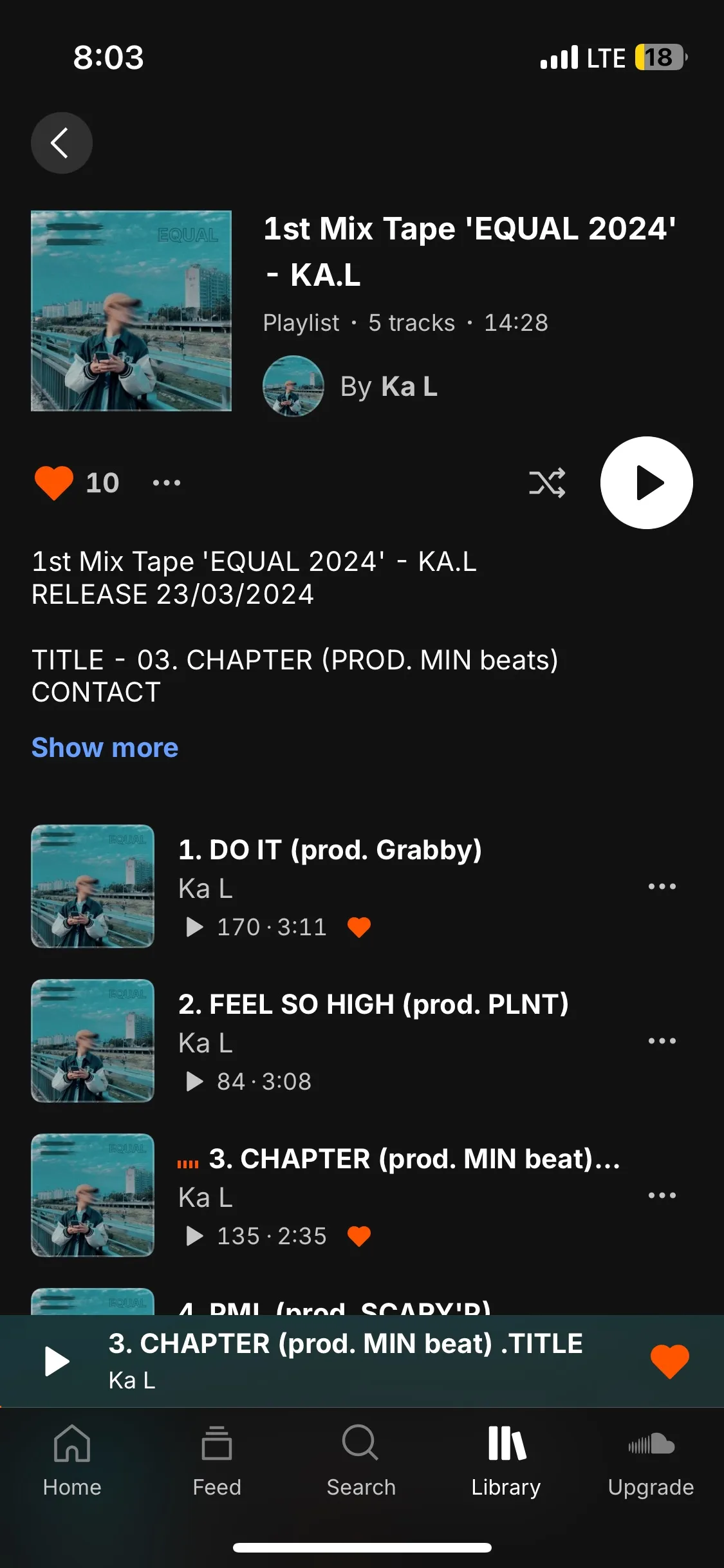724x1568 pixels.
Task: Shuffle the playlist tracks
Action: [x=547, y=483]
